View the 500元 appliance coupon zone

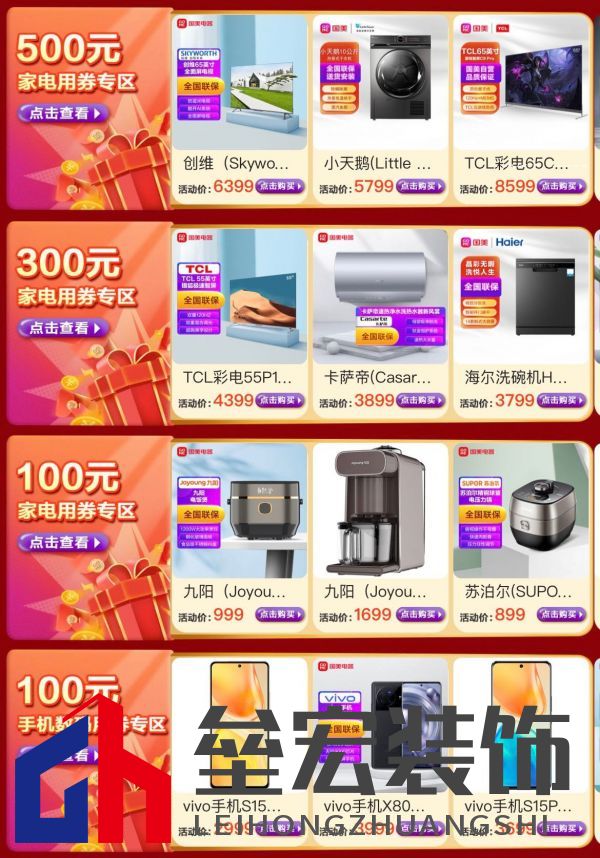click(62, 113)
